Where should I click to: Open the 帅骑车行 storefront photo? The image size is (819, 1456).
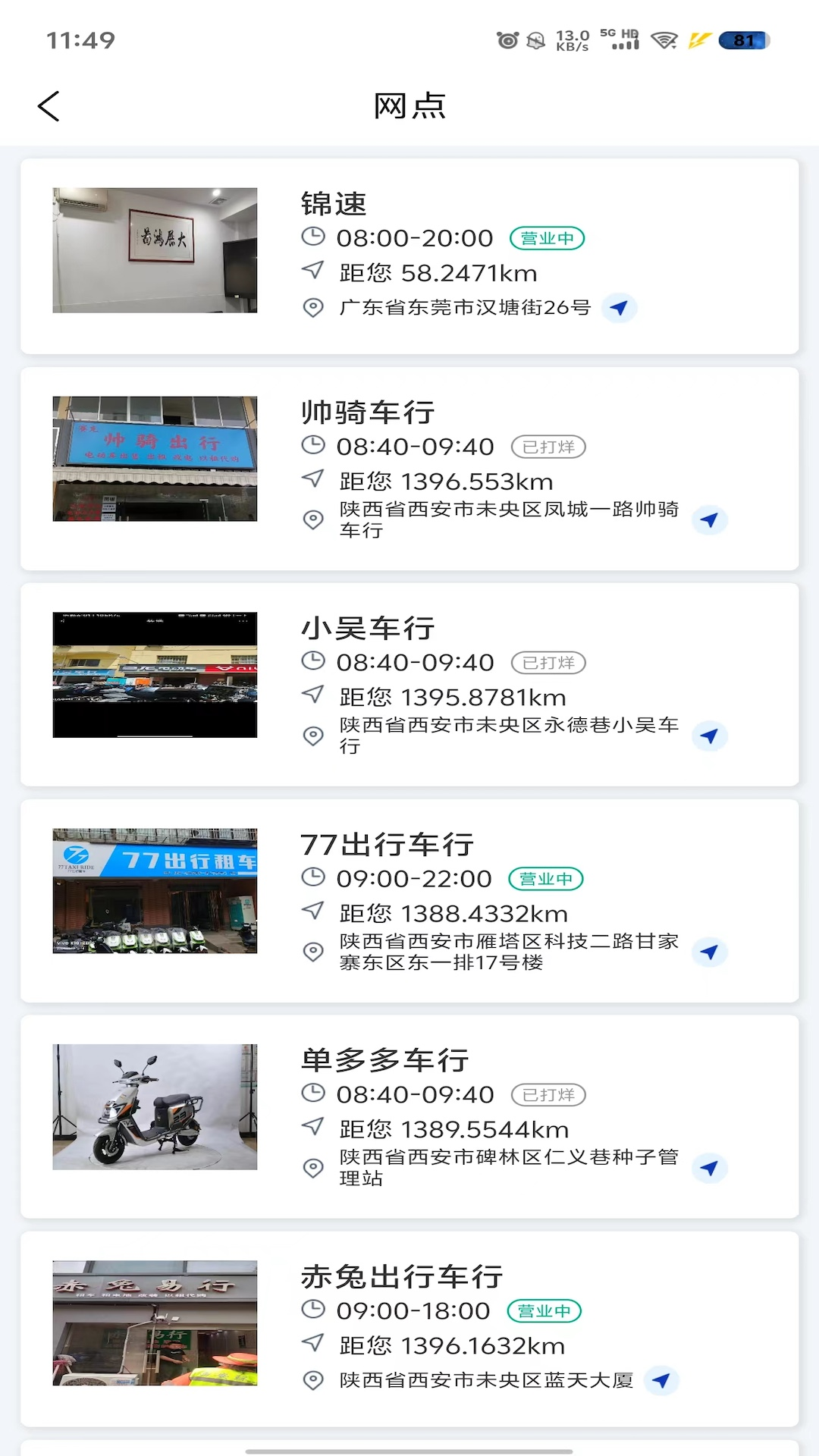click(x=154, y=457)
